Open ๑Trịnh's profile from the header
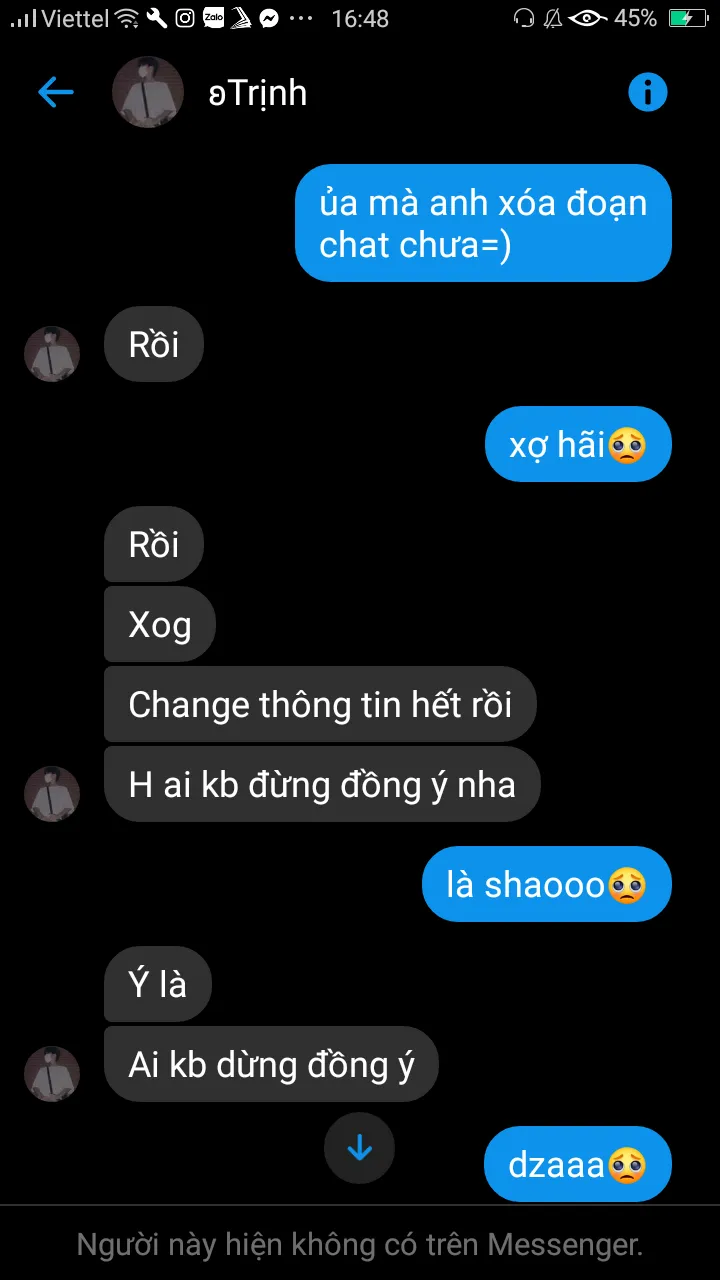This screenshot has height=1280, width=720. pyautogui.click(x=258, y=93)
